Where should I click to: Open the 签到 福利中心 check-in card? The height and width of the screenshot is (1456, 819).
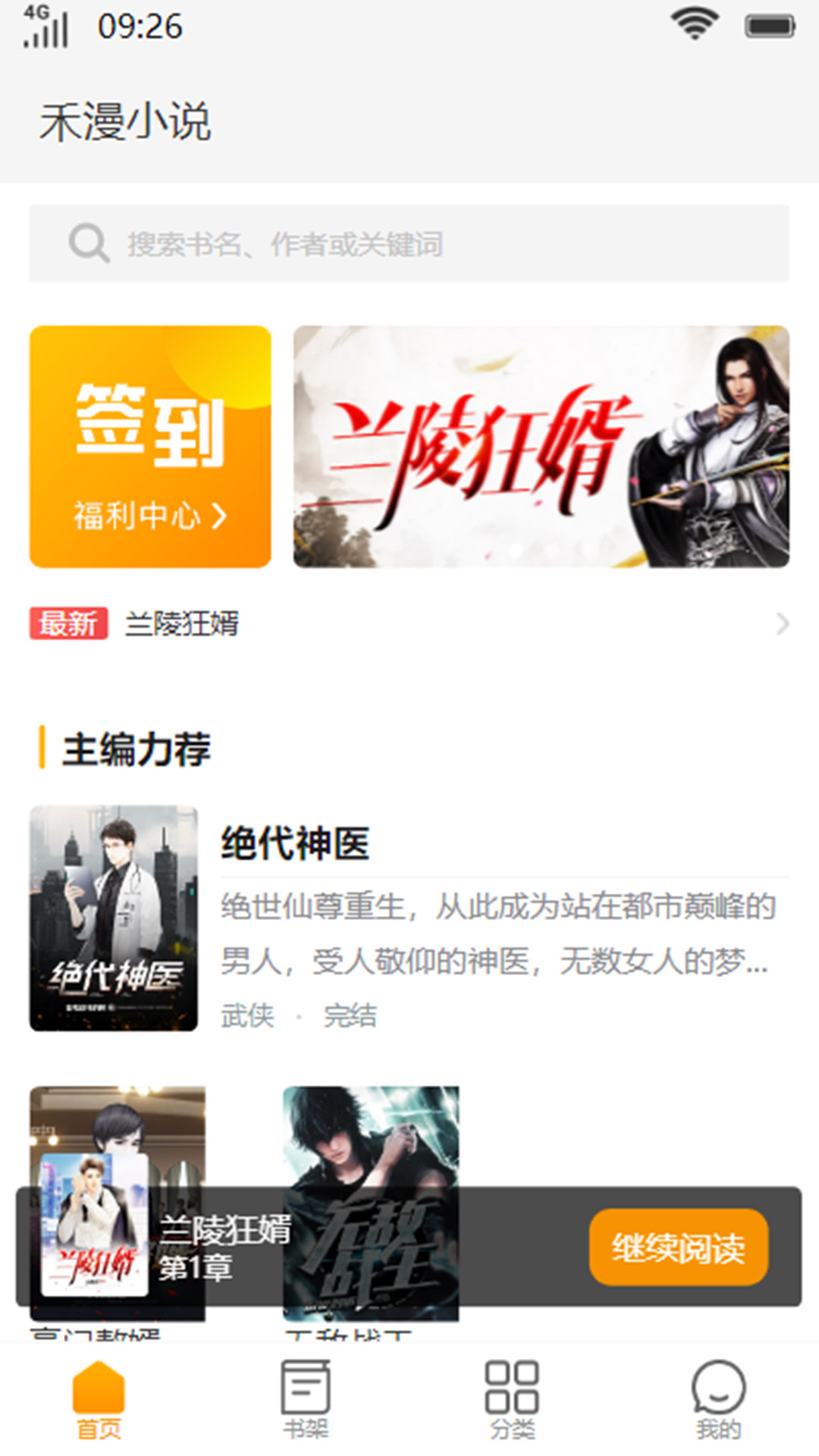pyautogui.click(x=150, y=447)
